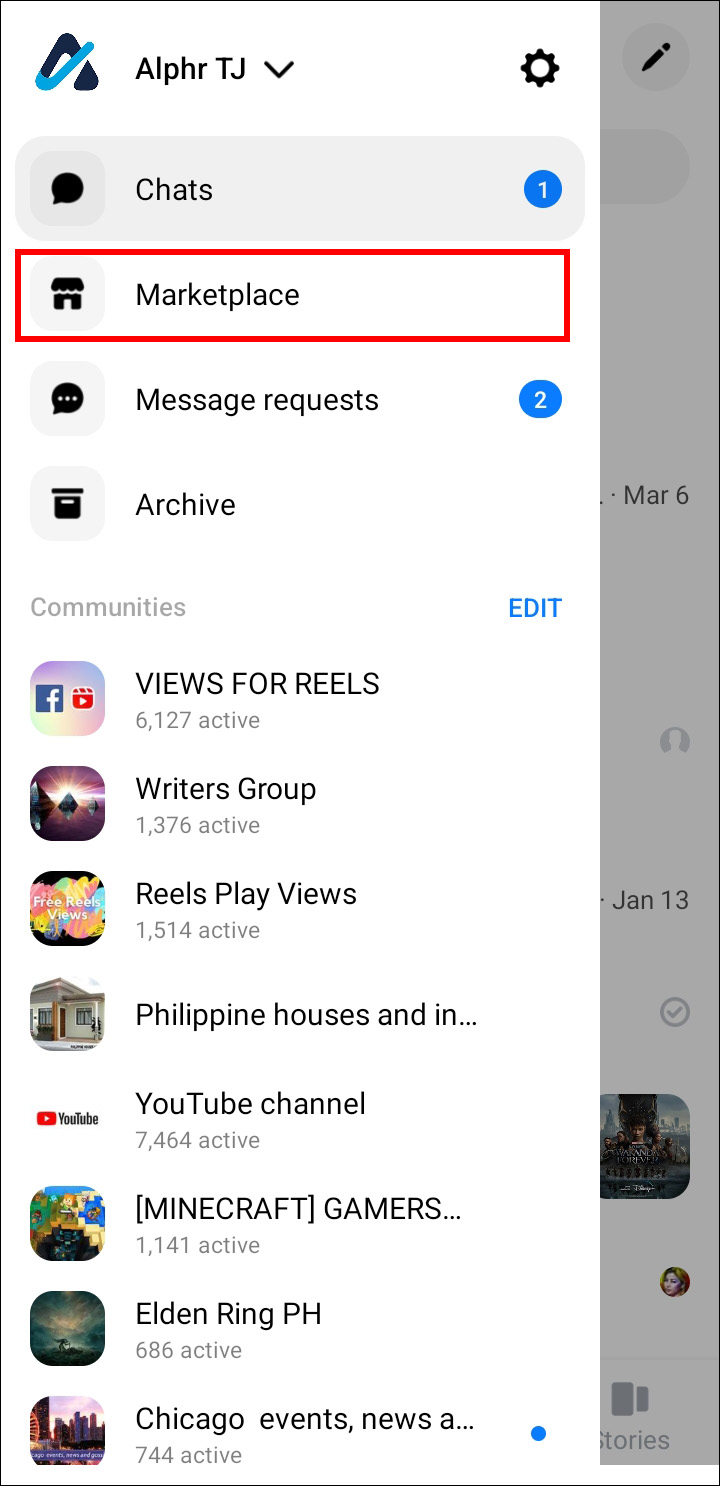
Task: Open the Archive folder
Action: pos(295,505)
